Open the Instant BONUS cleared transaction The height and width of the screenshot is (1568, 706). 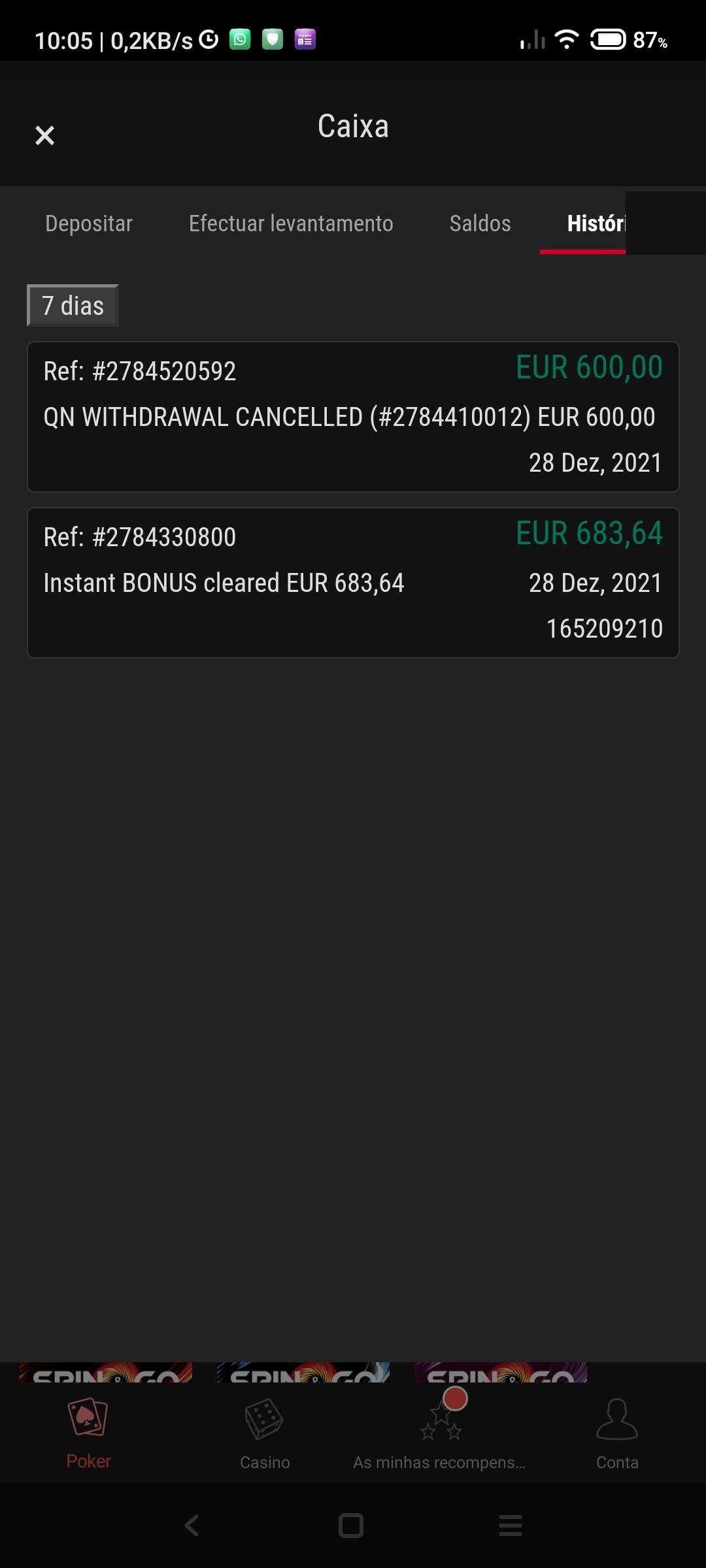[x=353, y=582]
